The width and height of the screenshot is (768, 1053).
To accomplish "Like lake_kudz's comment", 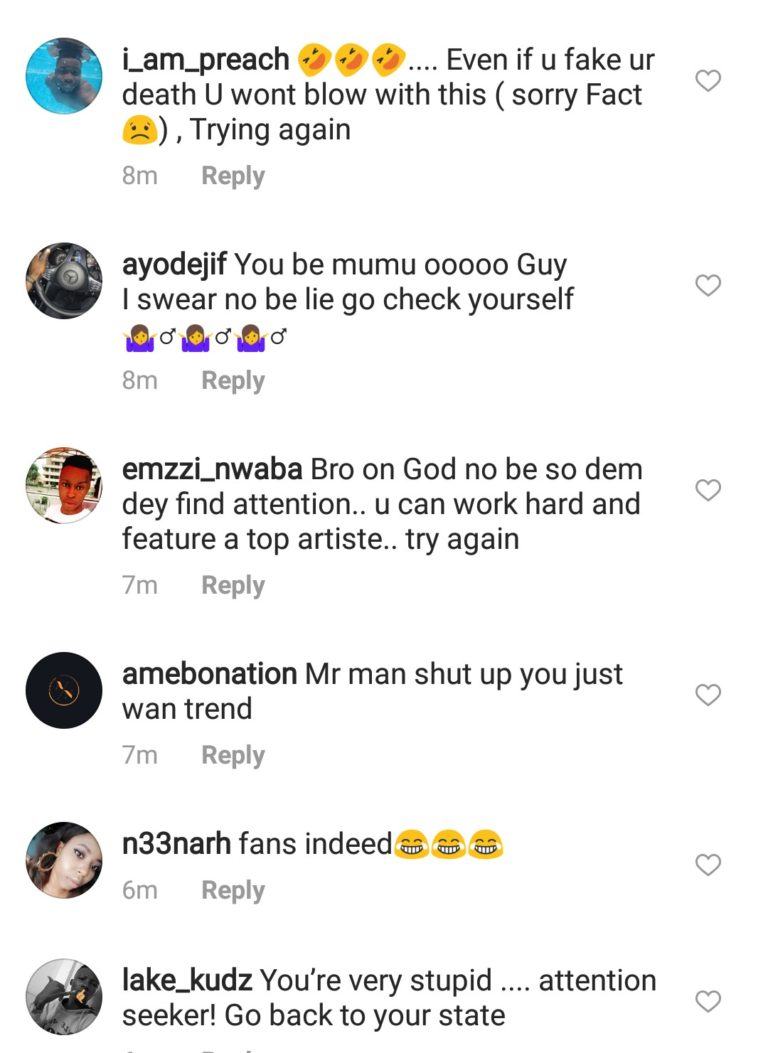I will point(708,1000).
